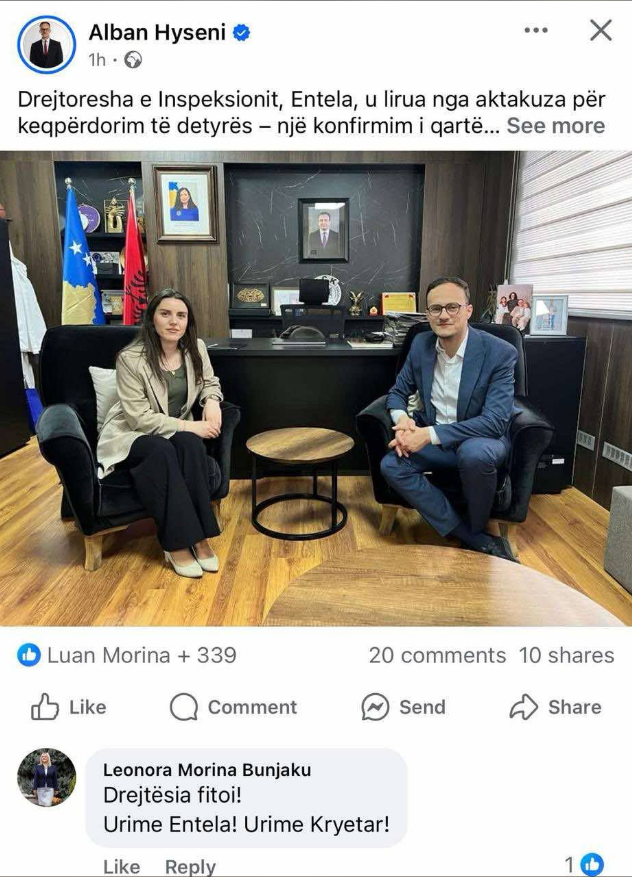Like Alban Hyseni's post

coord(68,707)
